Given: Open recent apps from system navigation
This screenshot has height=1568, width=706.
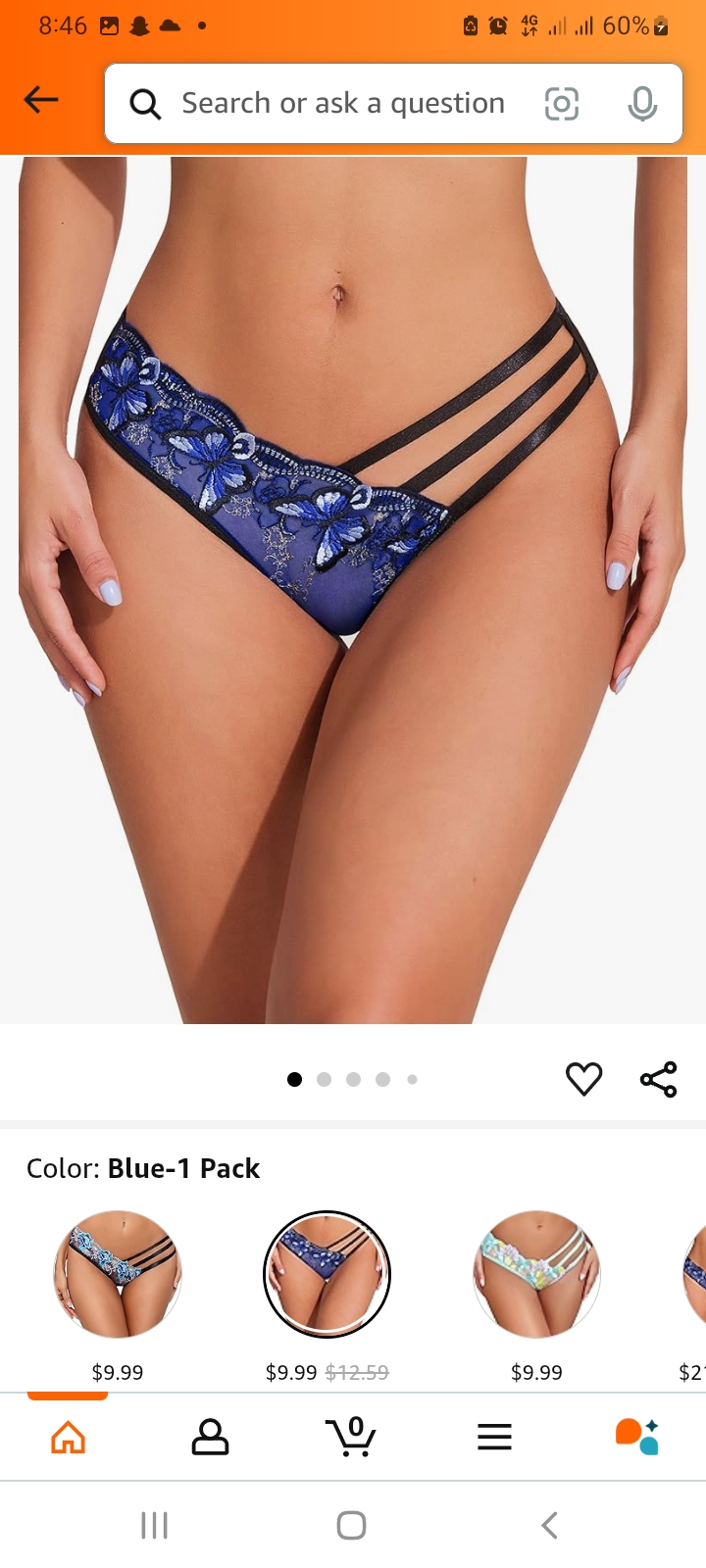Looking at the screenshot, I should click(155, 1525).
